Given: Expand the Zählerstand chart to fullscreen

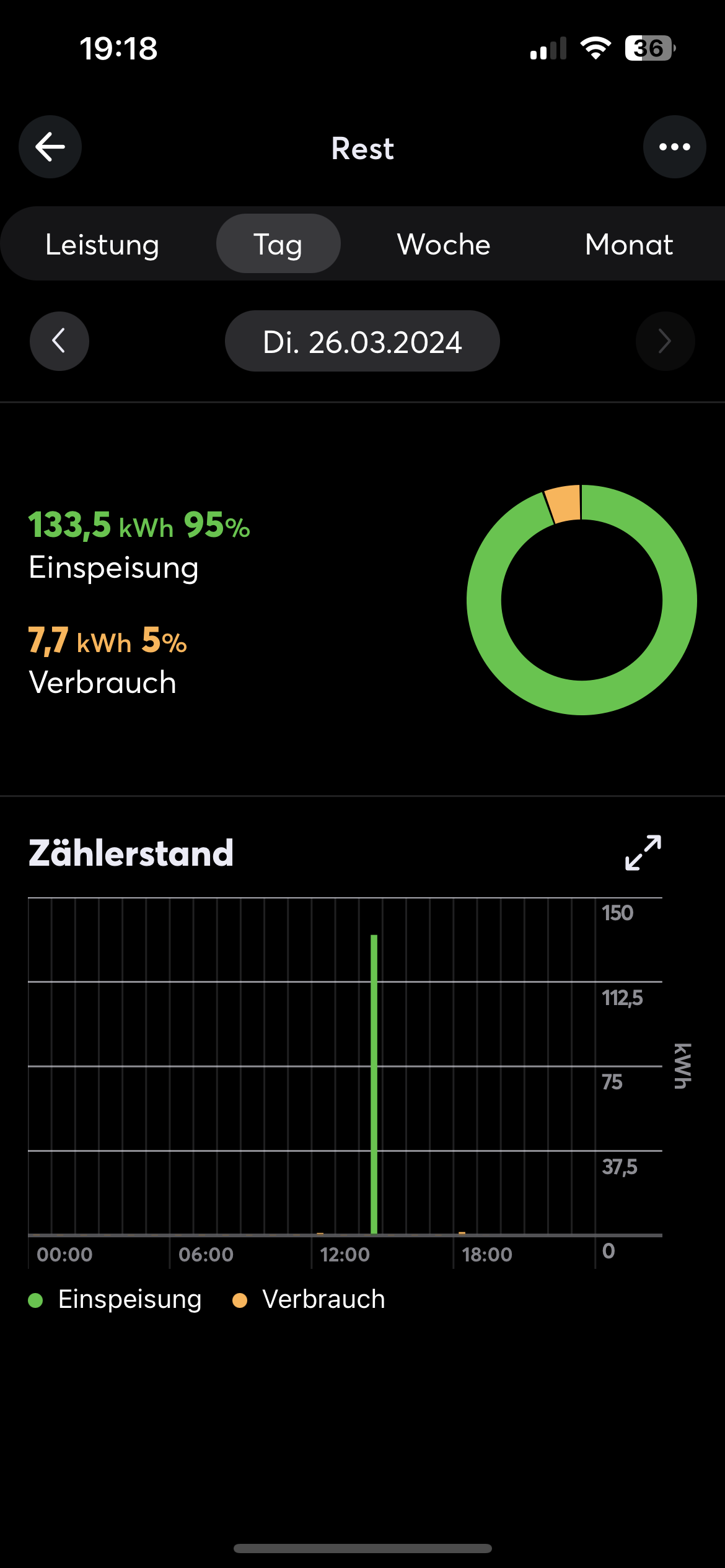Looking at the screenshot, I should (x=643, y=853).
